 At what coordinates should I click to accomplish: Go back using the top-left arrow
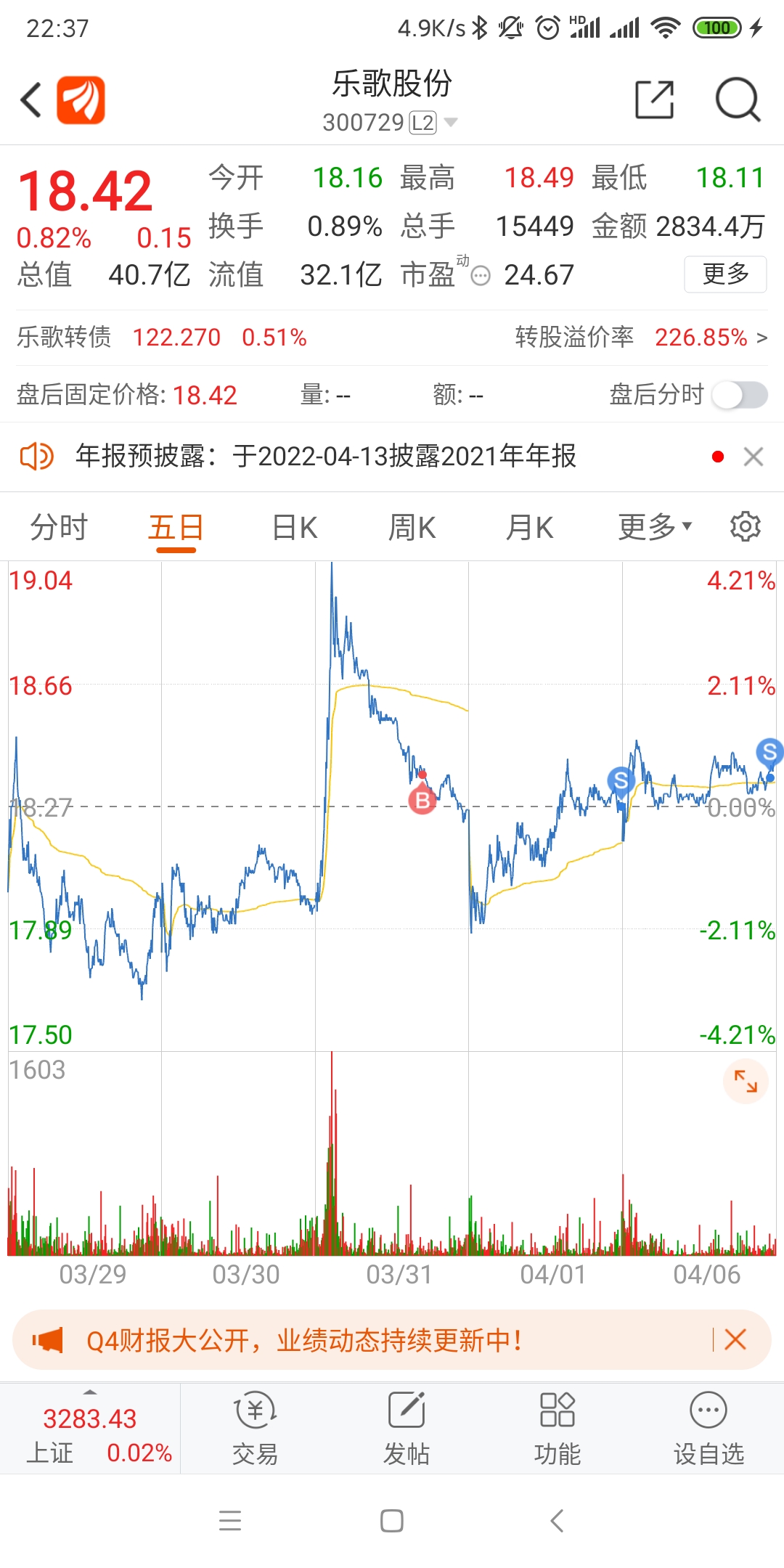click(x=30, y=100)
